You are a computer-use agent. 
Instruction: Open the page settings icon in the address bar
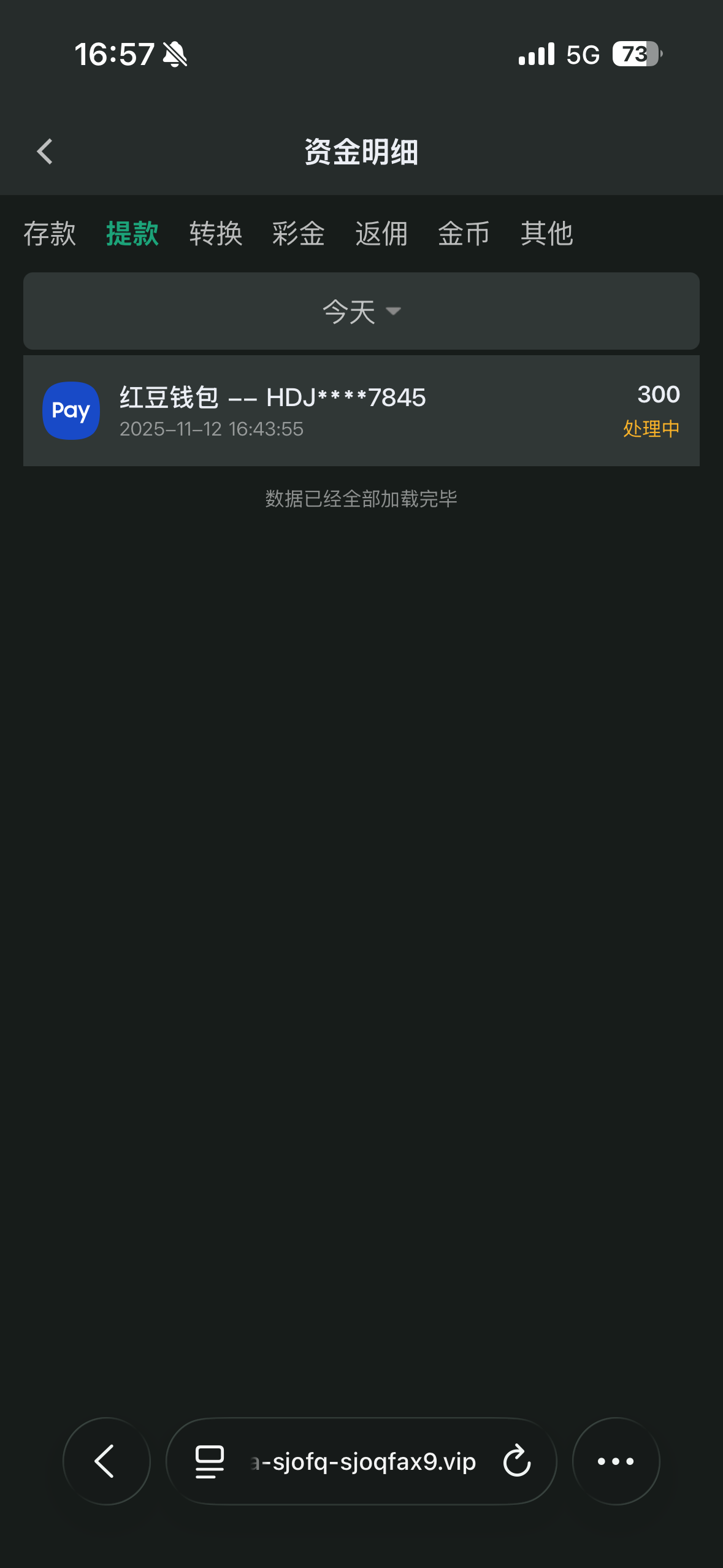coord(209,1461)
